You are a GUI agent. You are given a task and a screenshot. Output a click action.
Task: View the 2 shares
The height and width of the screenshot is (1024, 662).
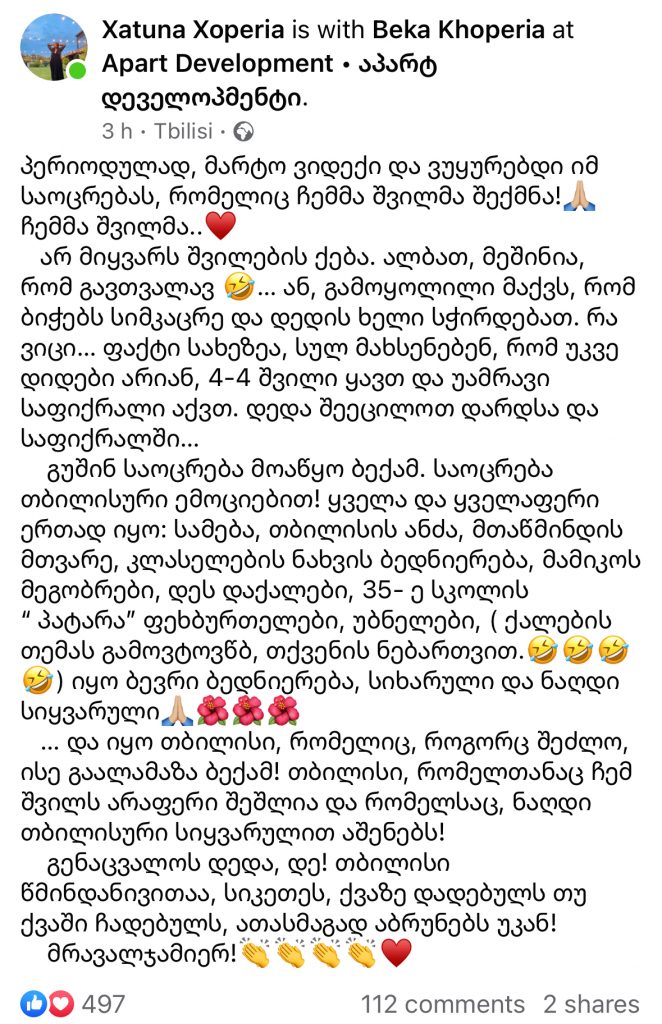[590, 1004]
